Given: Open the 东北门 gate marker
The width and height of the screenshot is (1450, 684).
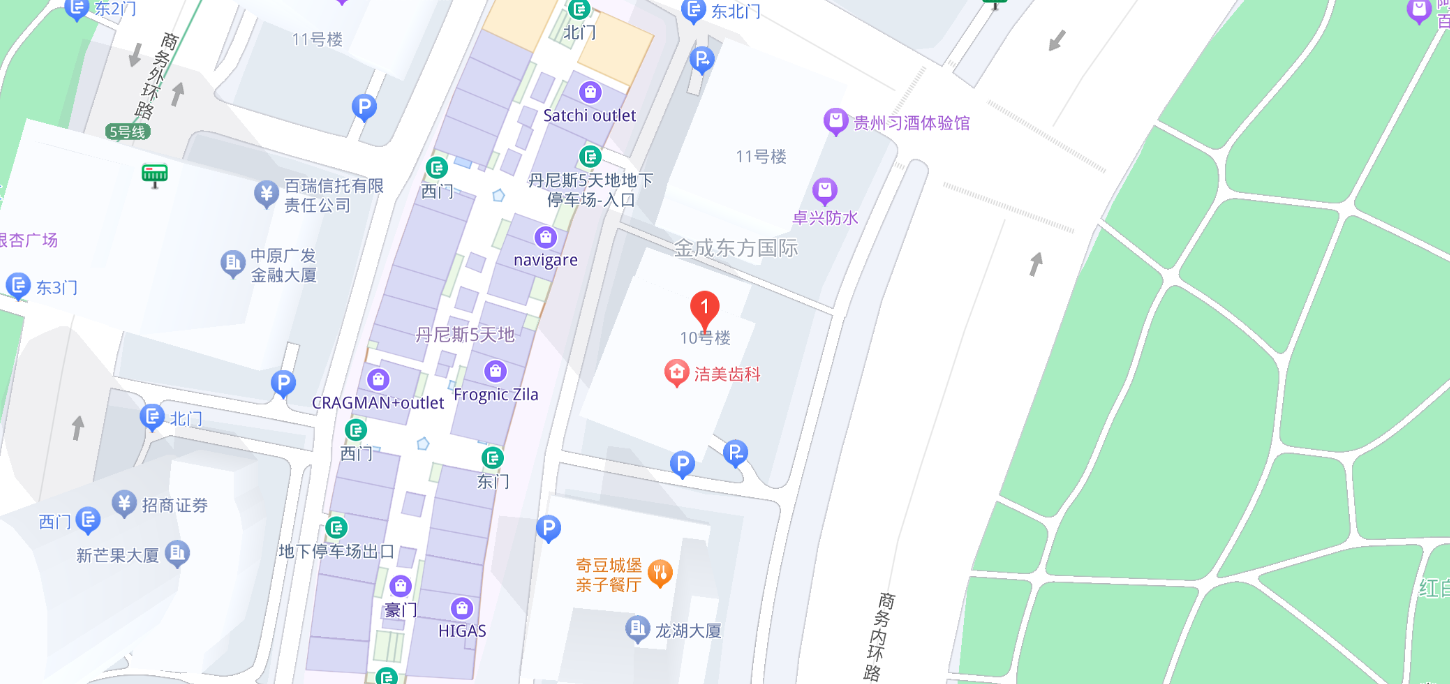Looking at the screenshot, I should (693, 11).
